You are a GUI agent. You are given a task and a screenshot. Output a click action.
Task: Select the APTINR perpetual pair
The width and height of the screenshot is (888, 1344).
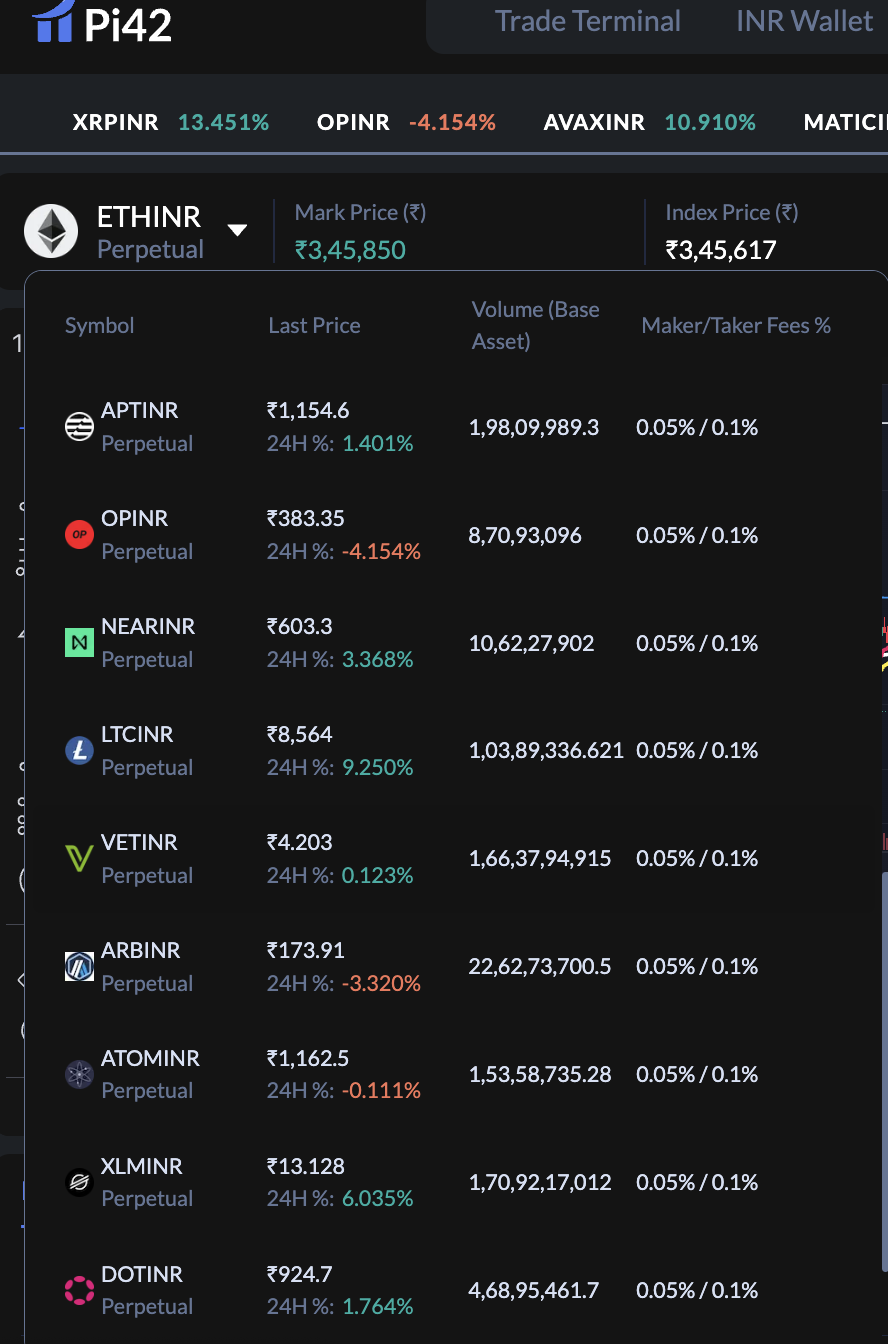pos(140,427)
